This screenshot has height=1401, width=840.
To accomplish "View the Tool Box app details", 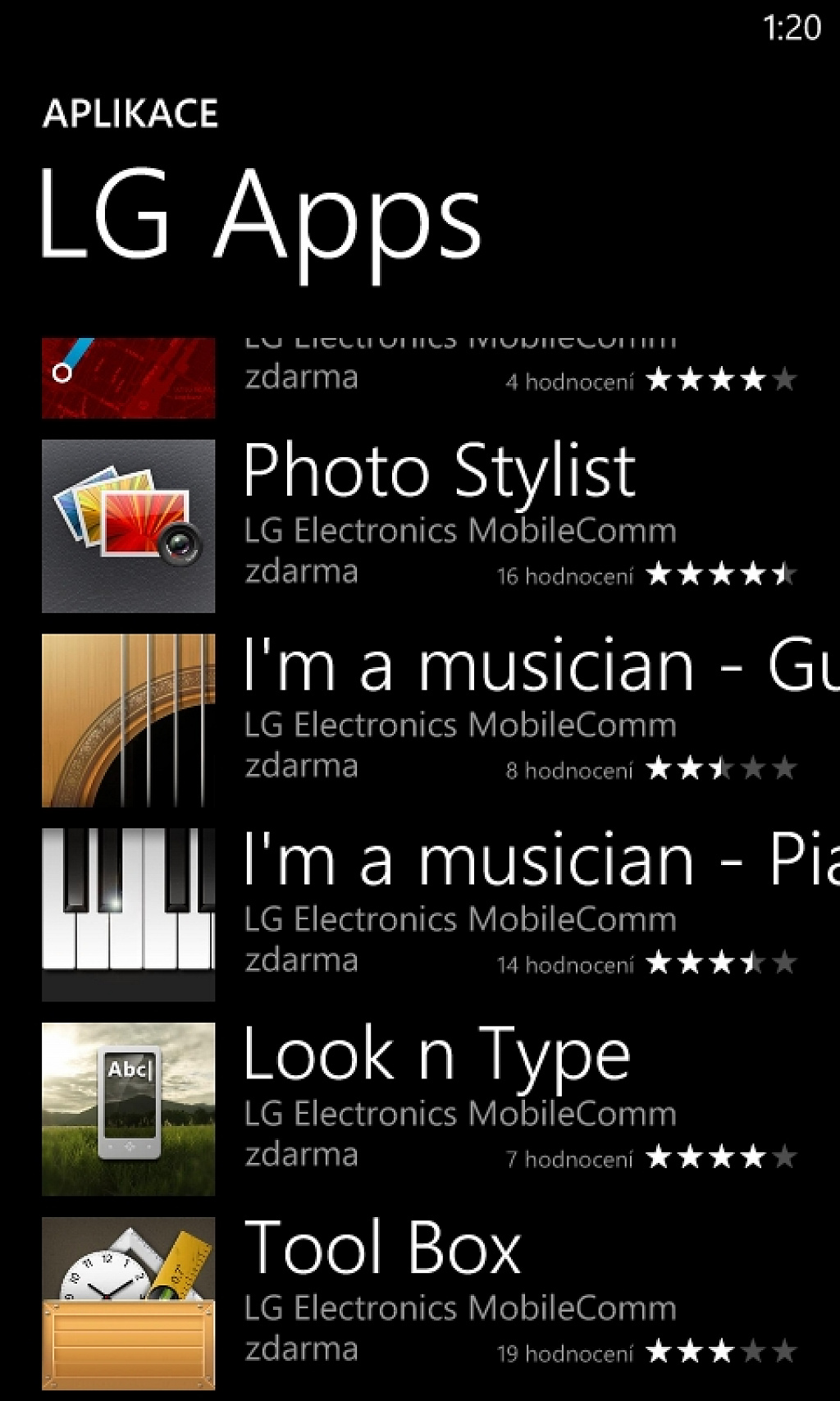I will (x=420, y=1303).
